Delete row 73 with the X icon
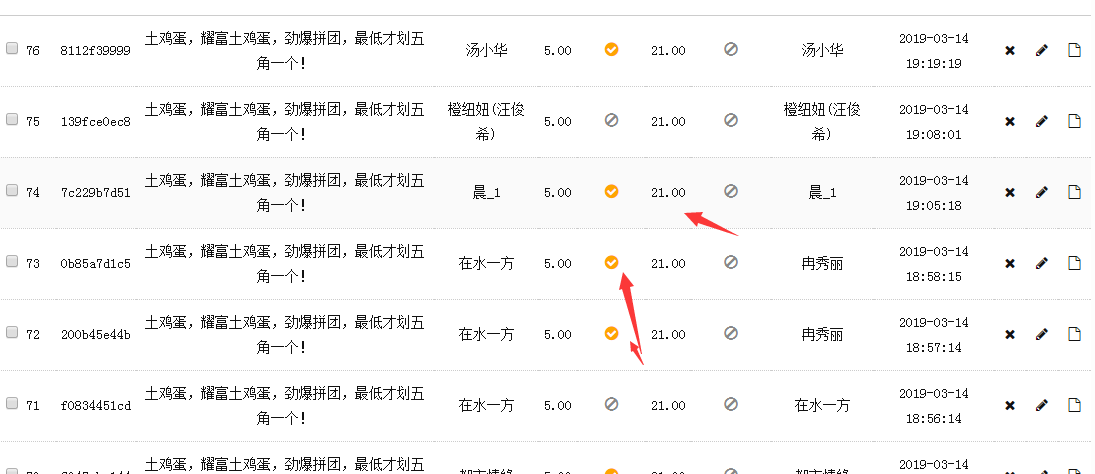The width and height of the screenshot is (1095, 474). pyautogui.click(x=1010, y=263)
